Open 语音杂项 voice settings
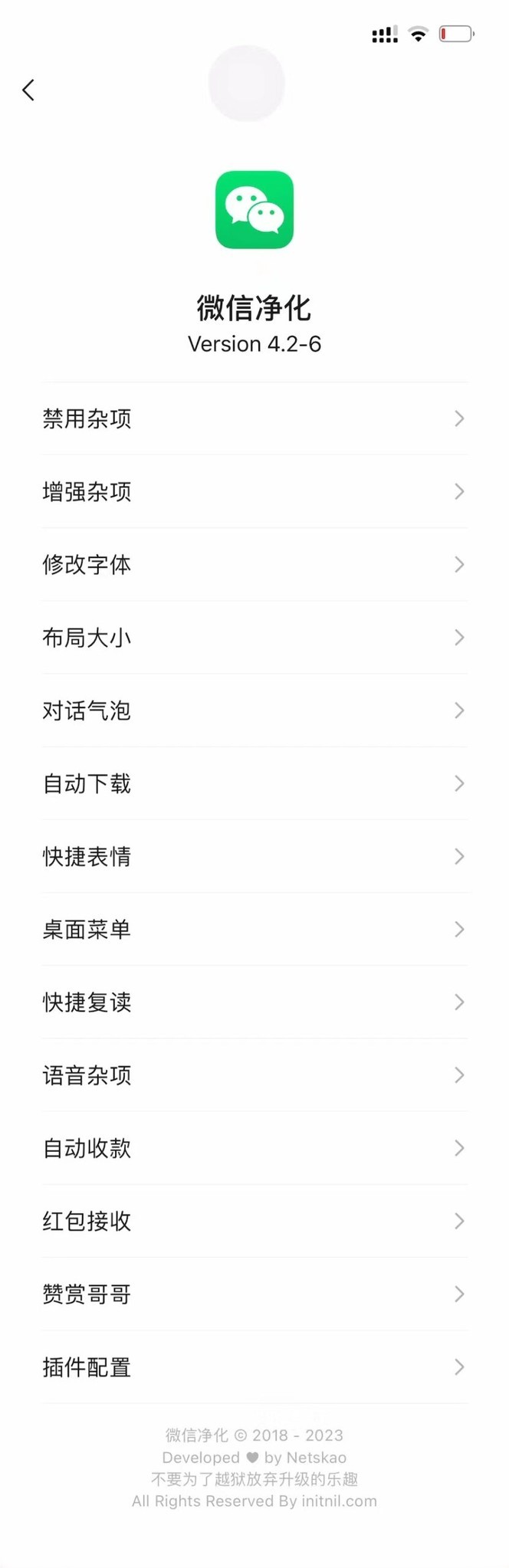Viewport: 509px width, 1568px height. click(254, 1075)
